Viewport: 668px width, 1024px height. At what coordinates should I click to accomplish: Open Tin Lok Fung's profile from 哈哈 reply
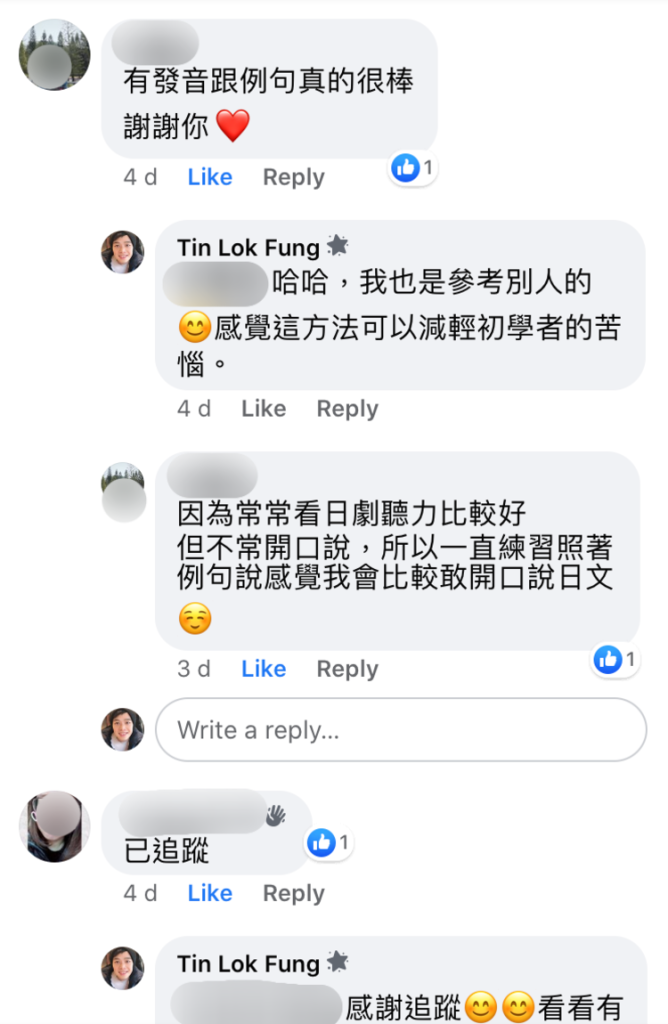(248, 247)
